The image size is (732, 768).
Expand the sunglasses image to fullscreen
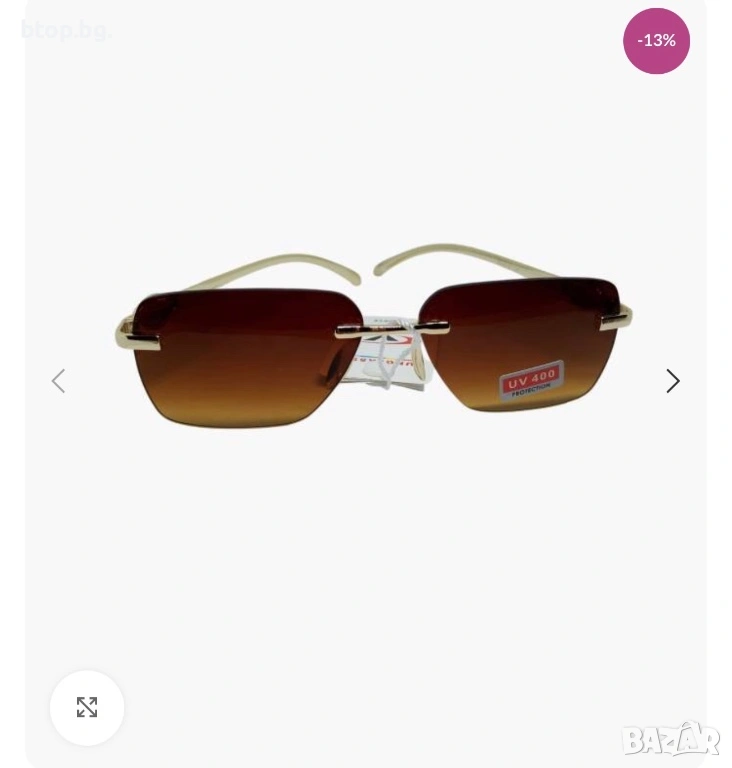tap(87, 707)
